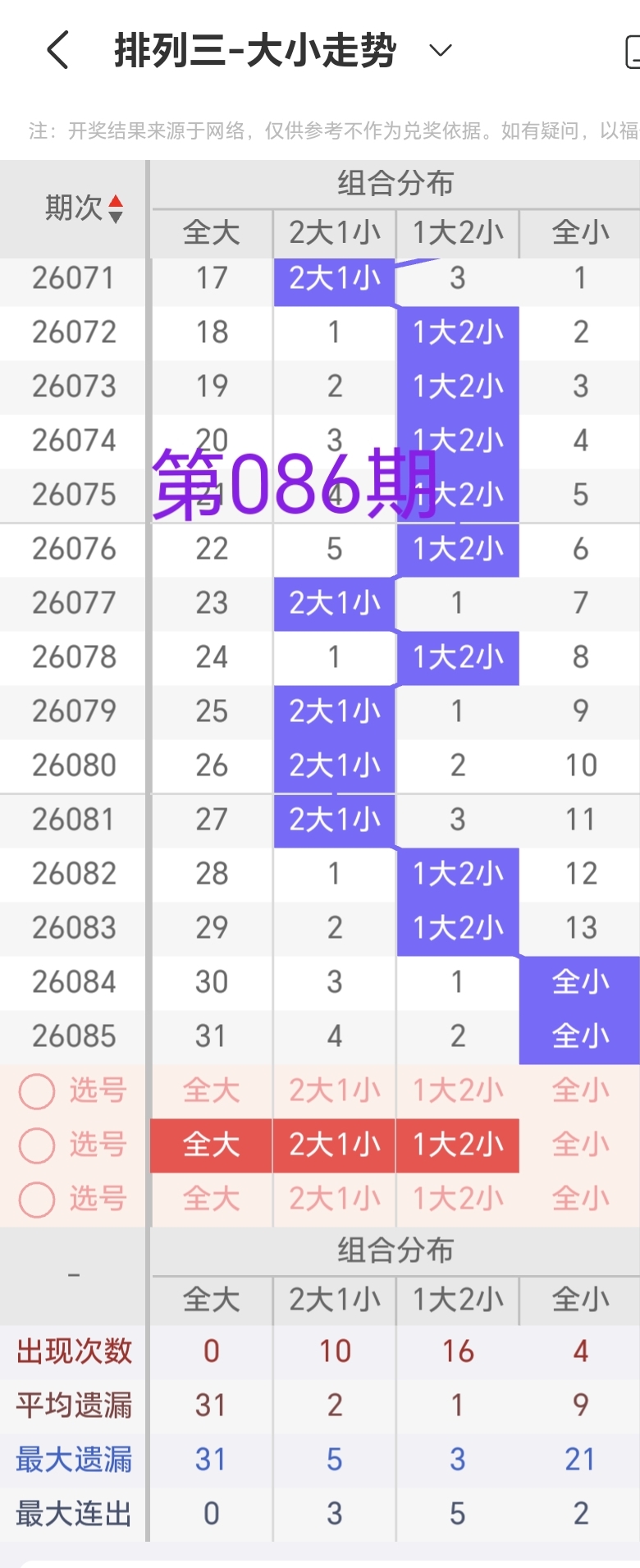Click the 期次 sort arrows icon
This screenshot has height=1568, width=640.
point(116,208)
